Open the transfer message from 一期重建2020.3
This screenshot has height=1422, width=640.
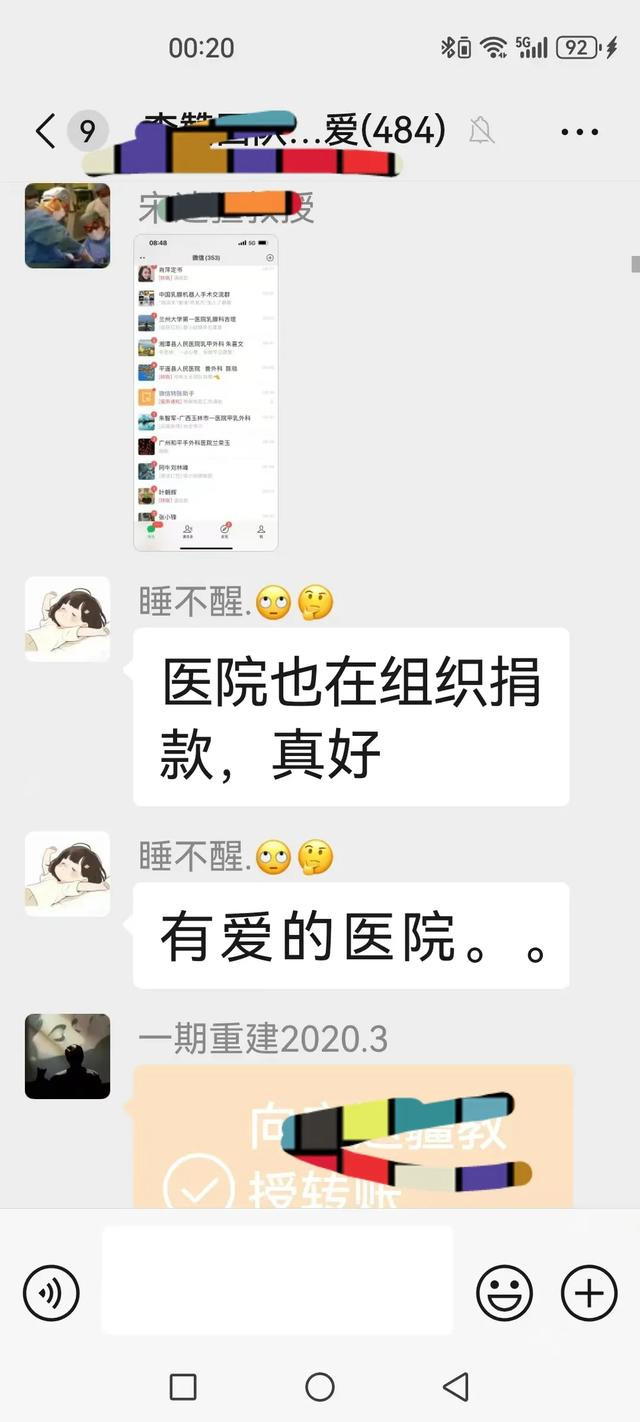(x=352, y=1137)
